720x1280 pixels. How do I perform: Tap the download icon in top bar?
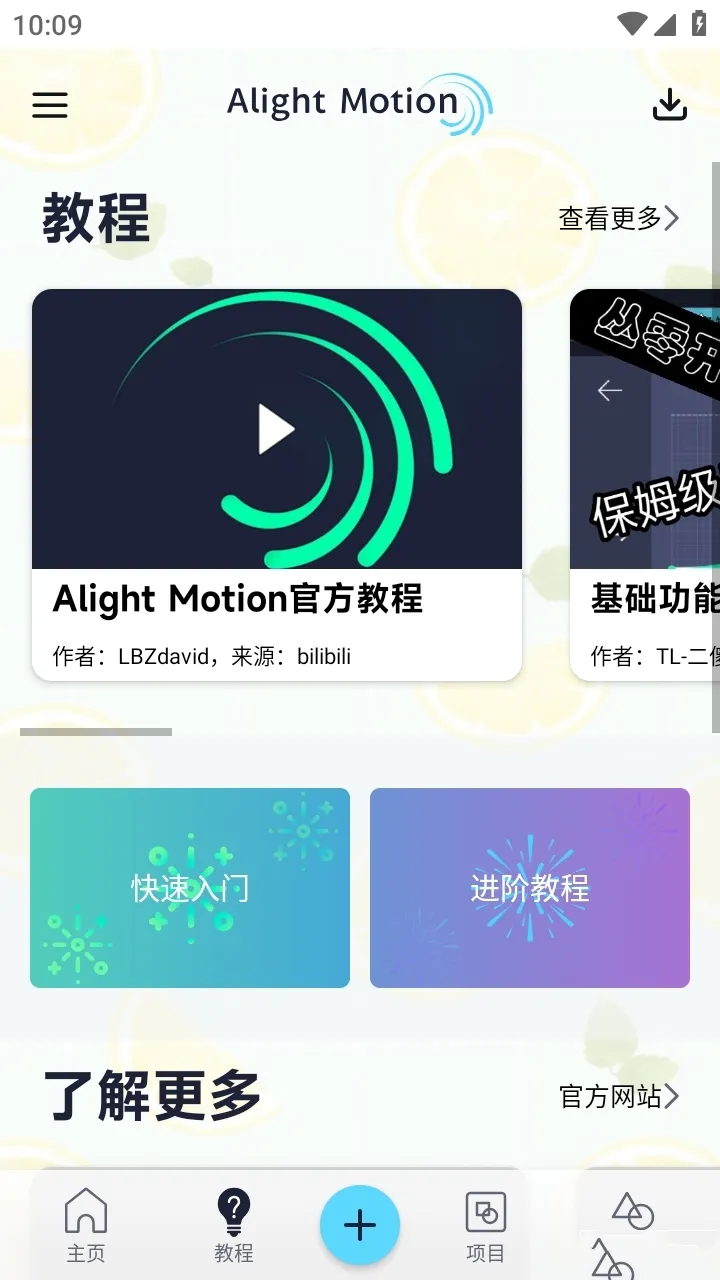coord(669,105)
